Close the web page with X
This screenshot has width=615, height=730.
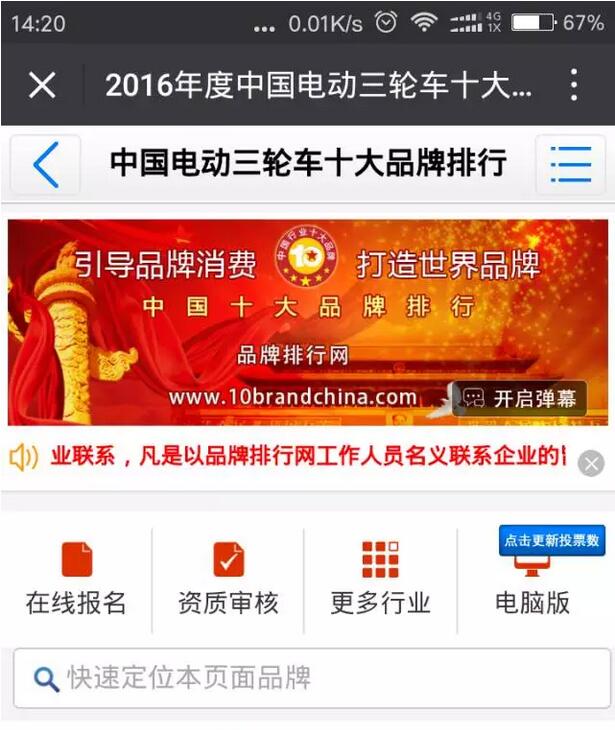coord(42,85)
